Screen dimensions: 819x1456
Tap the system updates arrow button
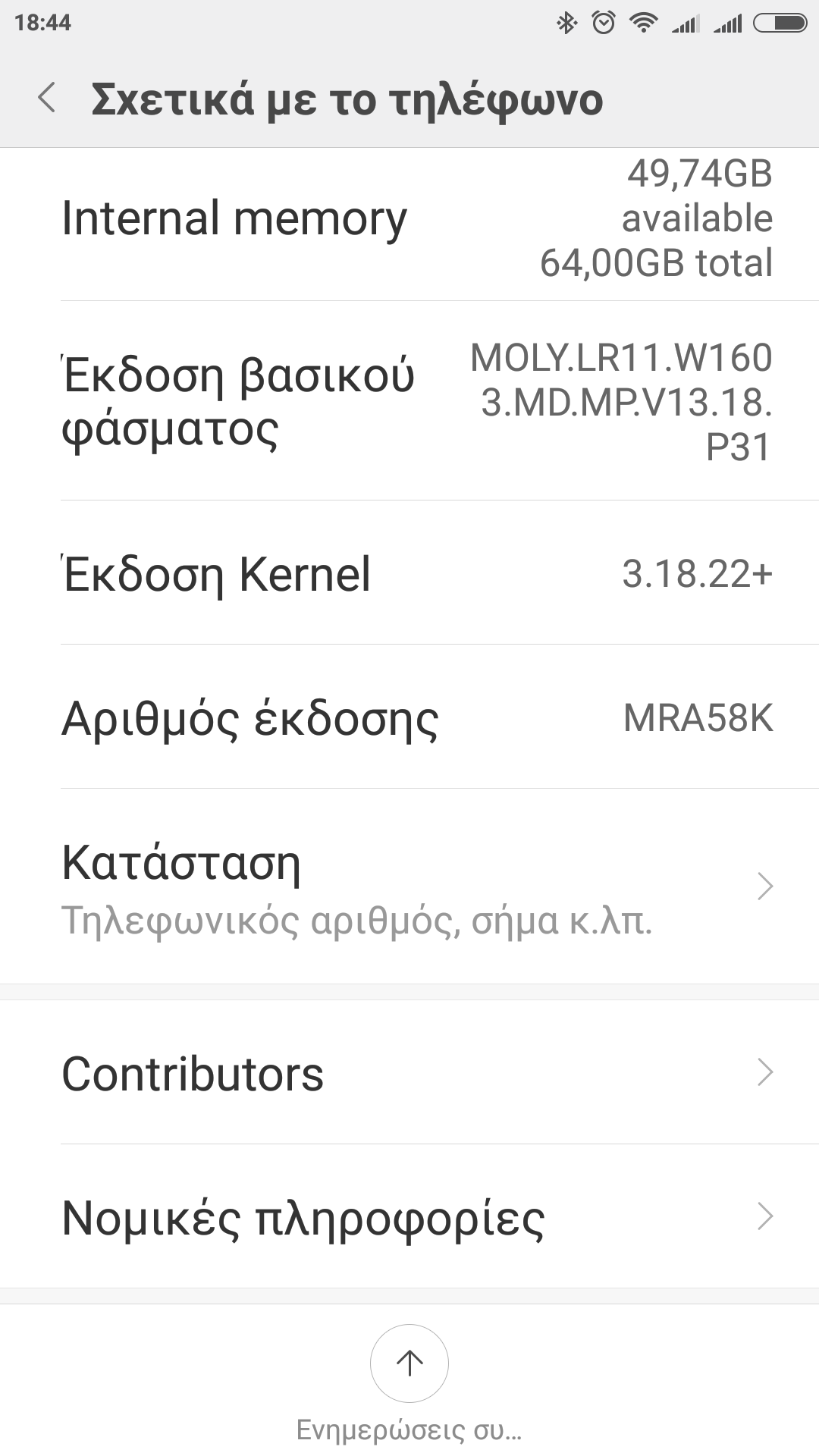coord(409,1363)
